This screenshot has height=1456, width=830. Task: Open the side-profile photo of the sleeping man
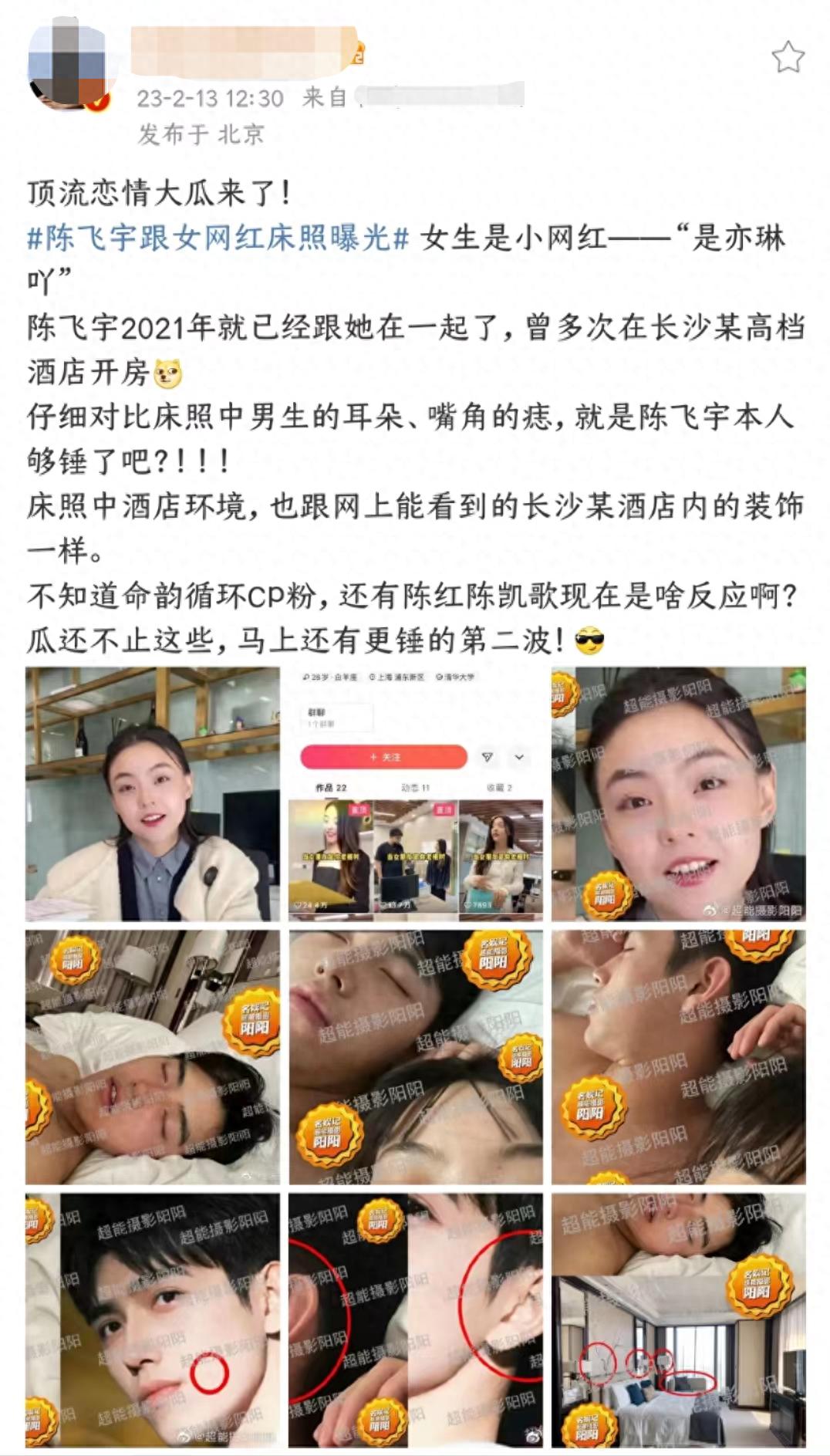coord(678,1056)
